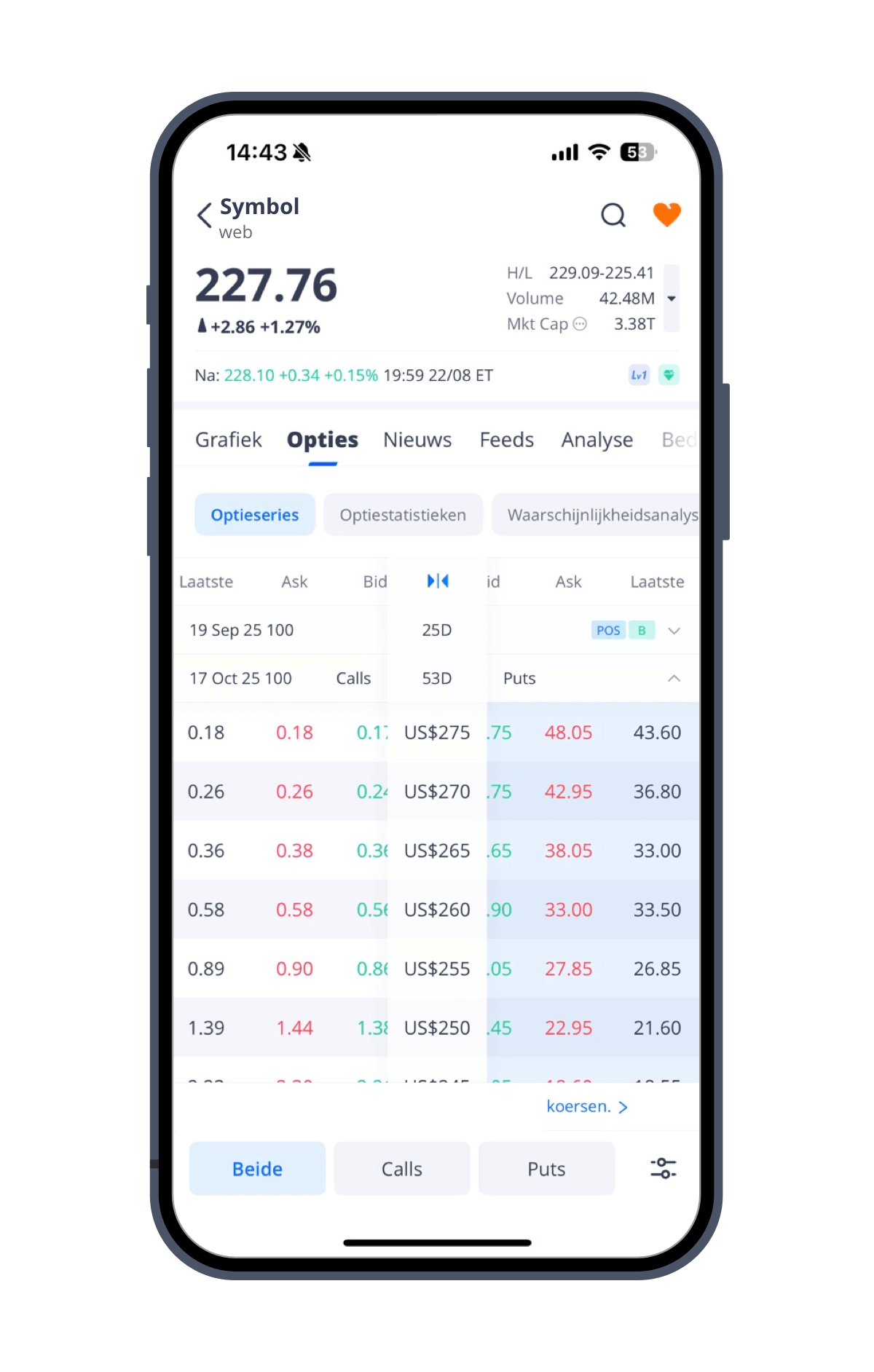
Task: Open the option chain filter settings
Action: point(663,1168)
